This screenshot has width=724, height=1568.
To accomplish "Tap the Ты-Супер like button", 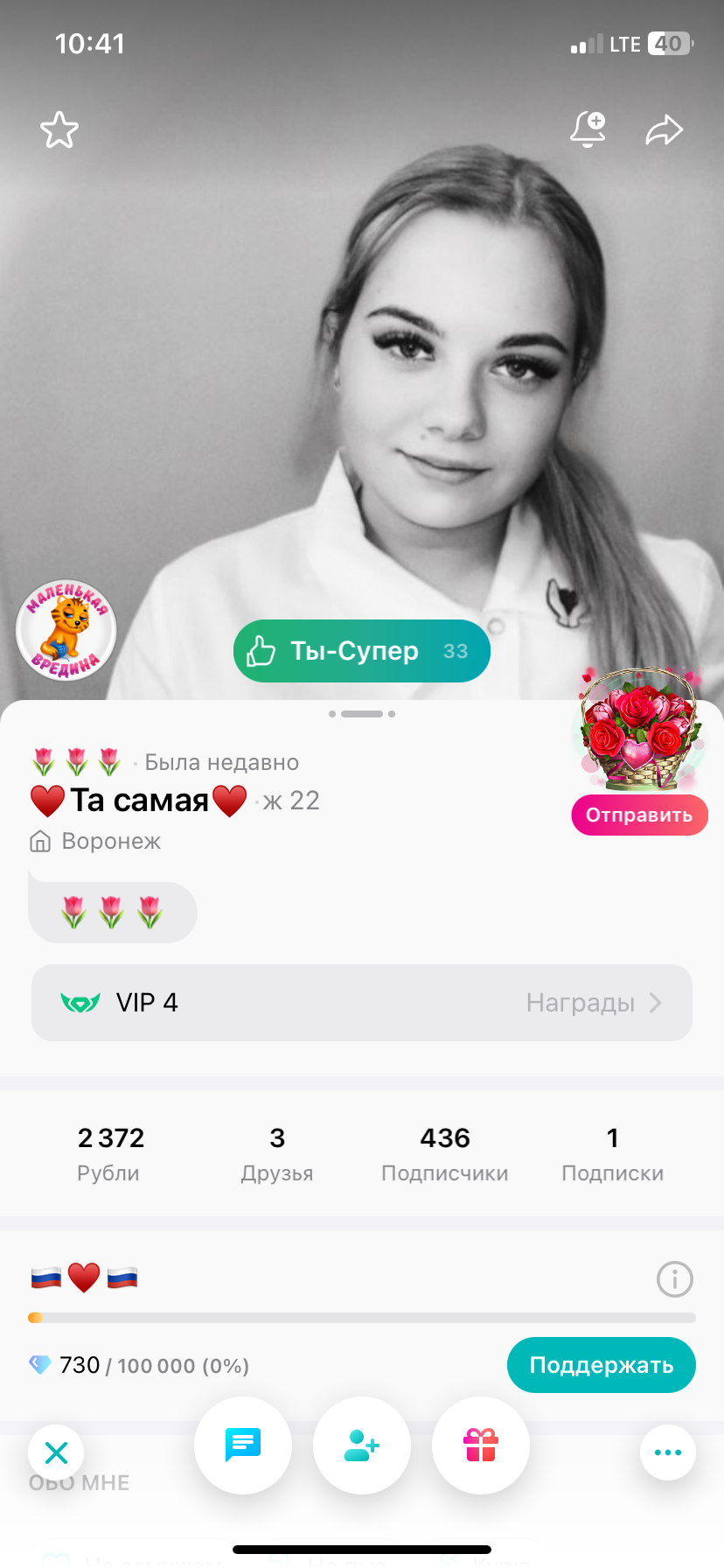I will tap(361, 651).
